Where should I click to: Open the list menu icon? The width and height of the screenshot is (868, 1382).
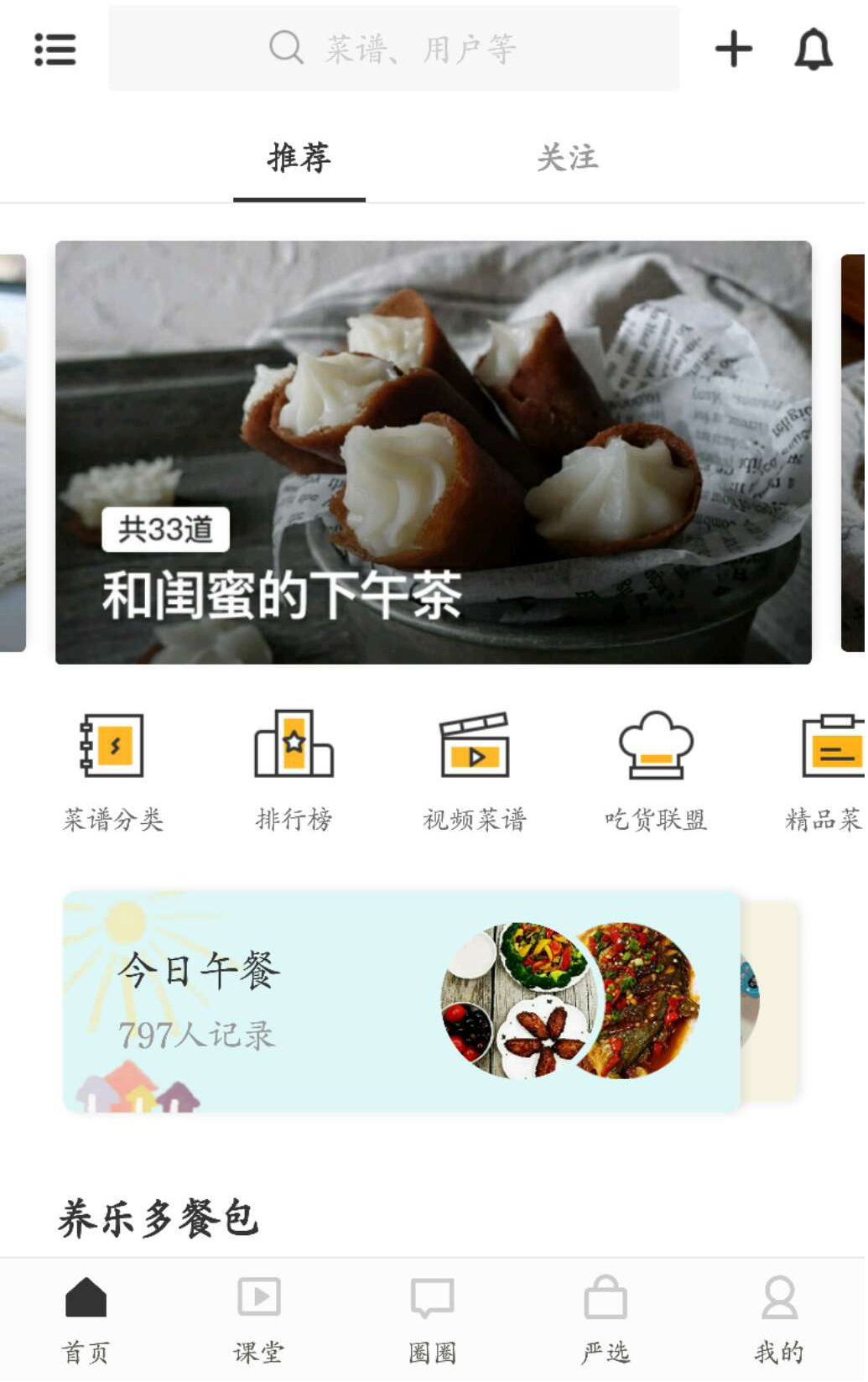coord(55,50)
